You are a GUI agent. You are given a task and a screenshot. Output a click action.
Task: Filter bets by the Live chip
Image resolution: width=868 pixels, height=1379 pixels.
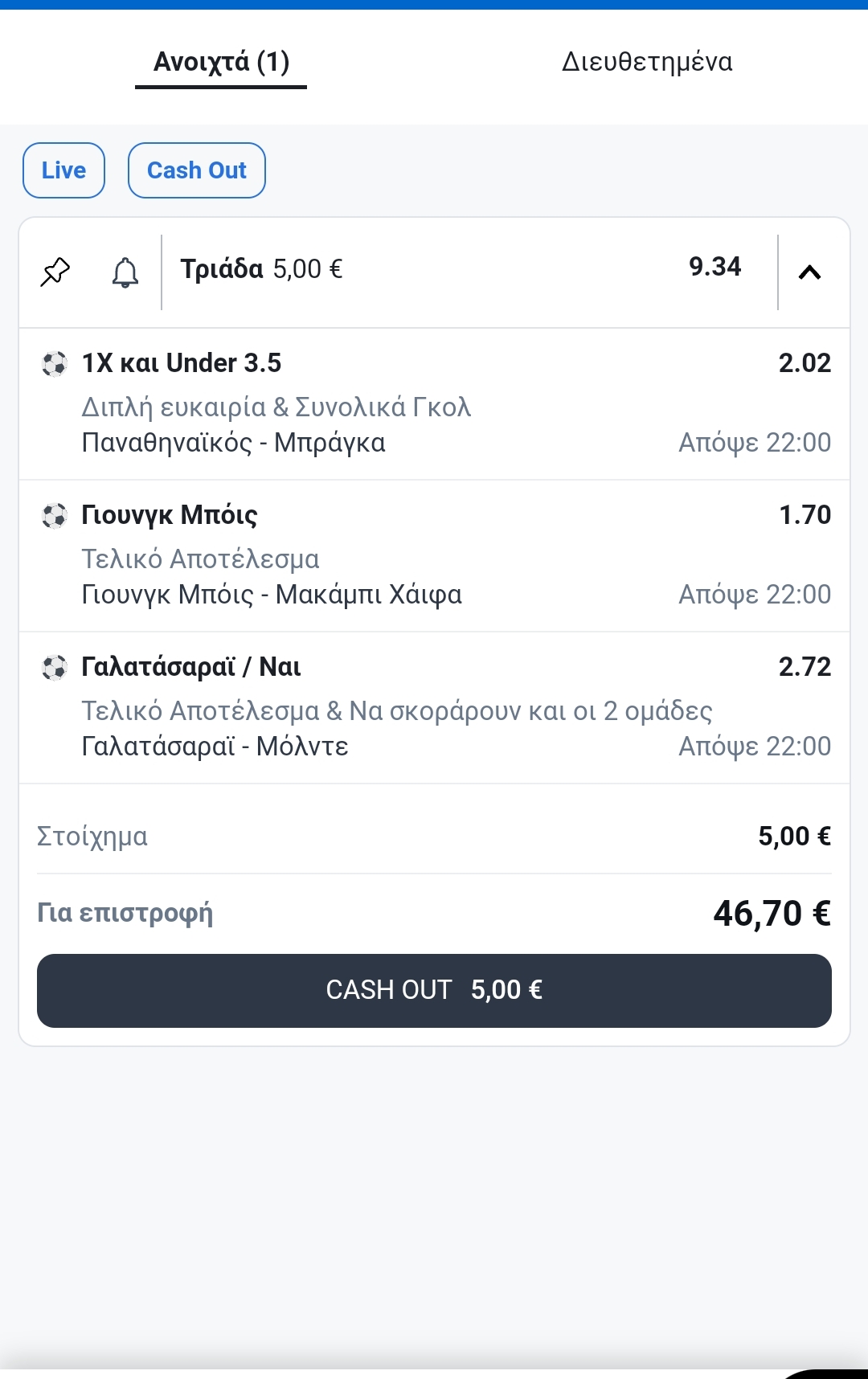click(63, 170)
